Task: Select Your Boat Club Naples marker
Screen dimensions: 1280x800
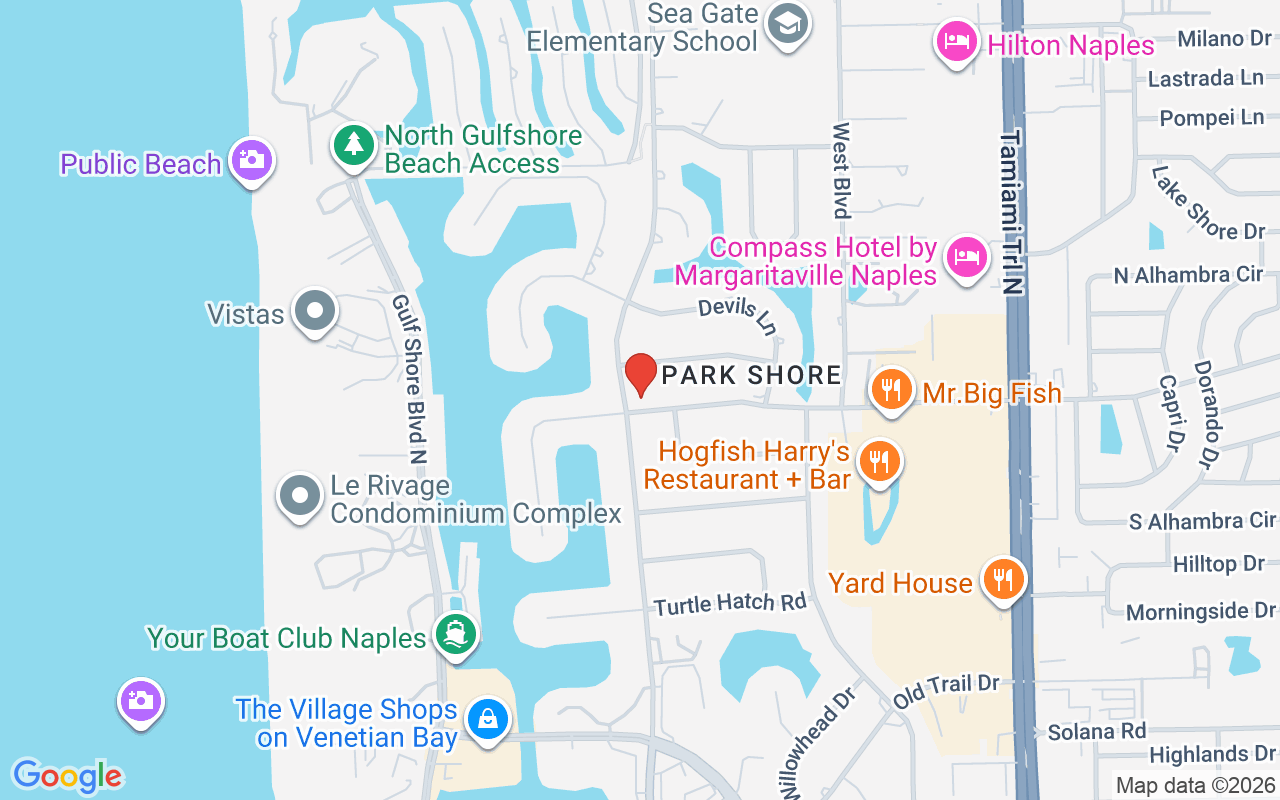Action: pyautogui.click(x=456, y=634)
